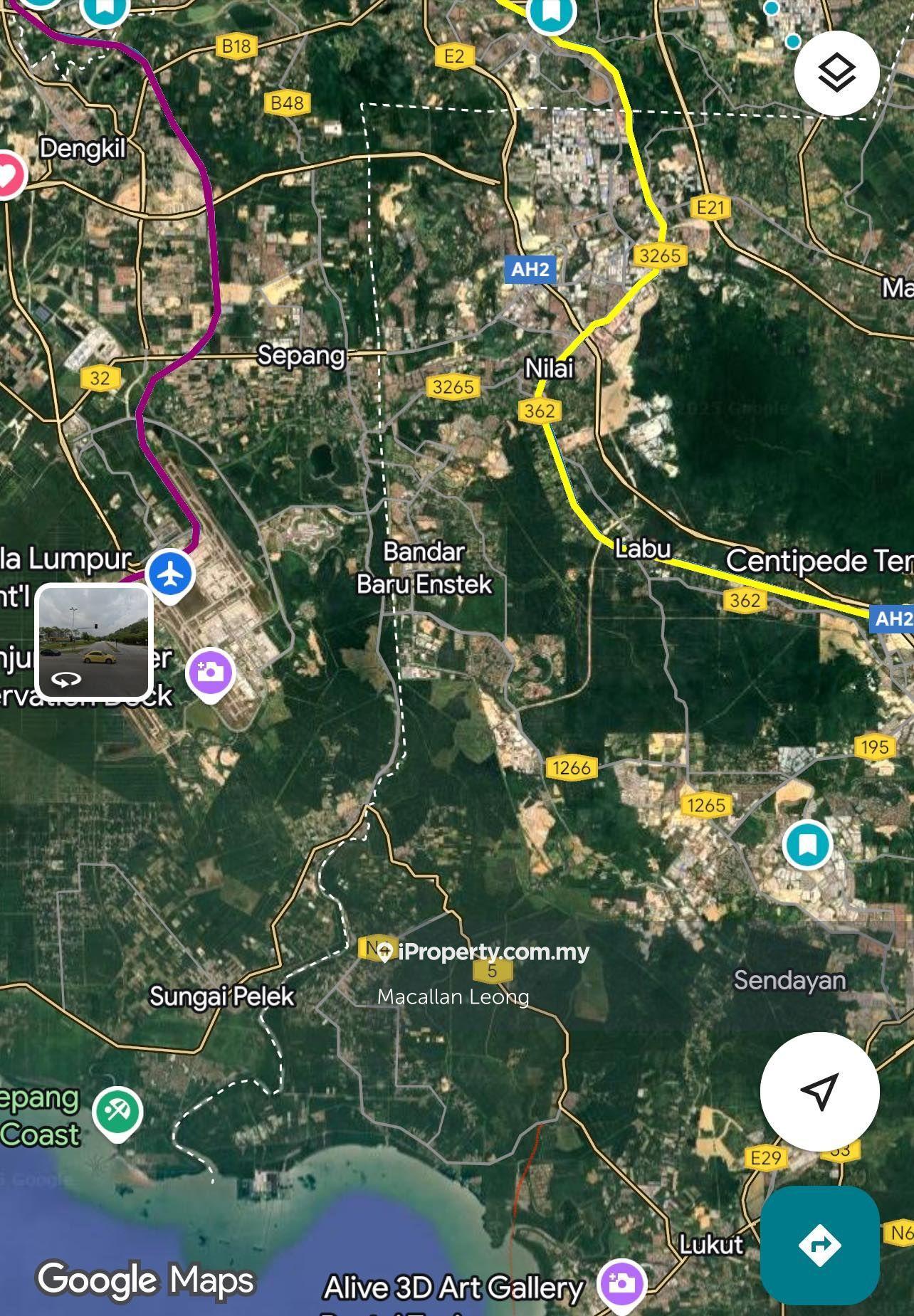Open the map layers selector
The image size is (914, 1316).
[836, 73]
